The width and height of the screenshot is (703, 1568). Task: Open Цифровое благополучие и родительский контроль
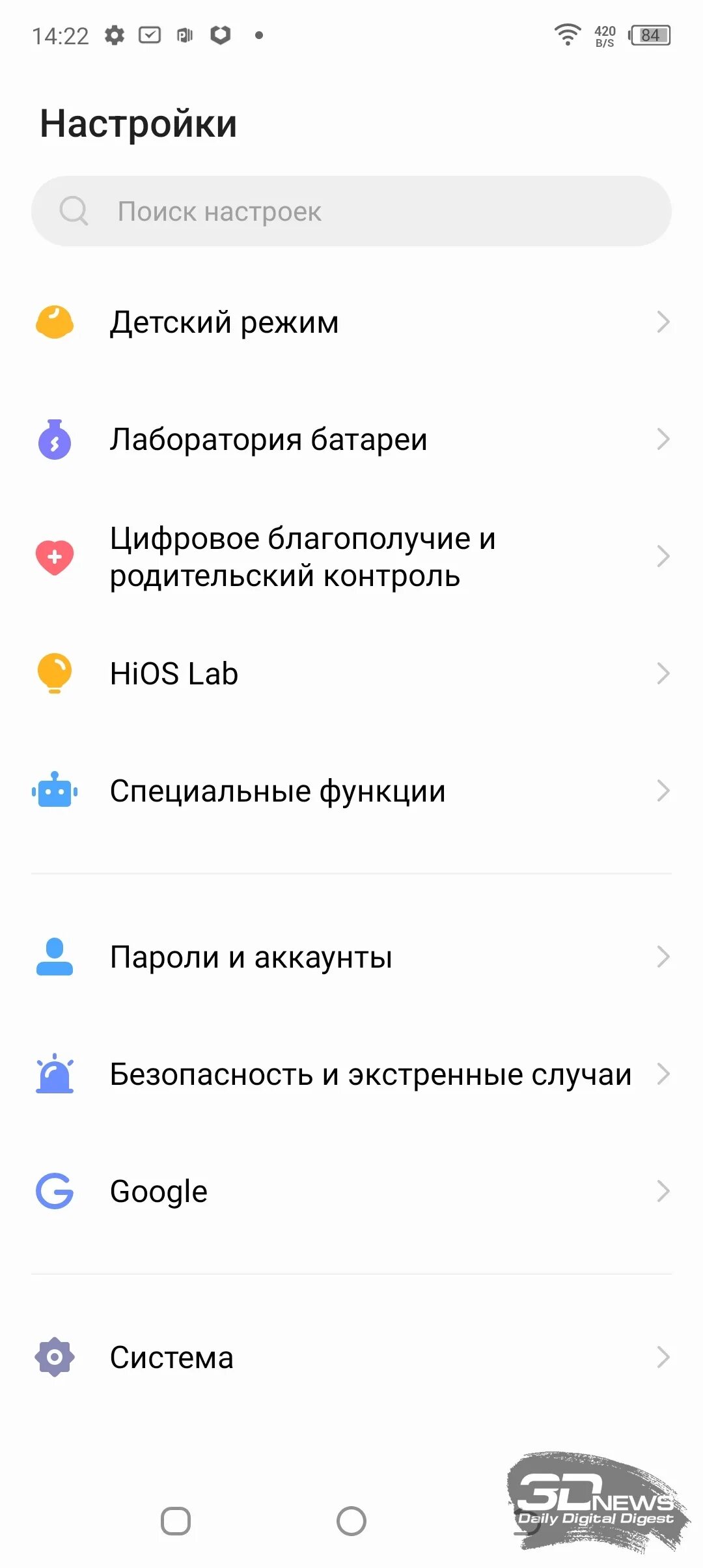(351, 557)
